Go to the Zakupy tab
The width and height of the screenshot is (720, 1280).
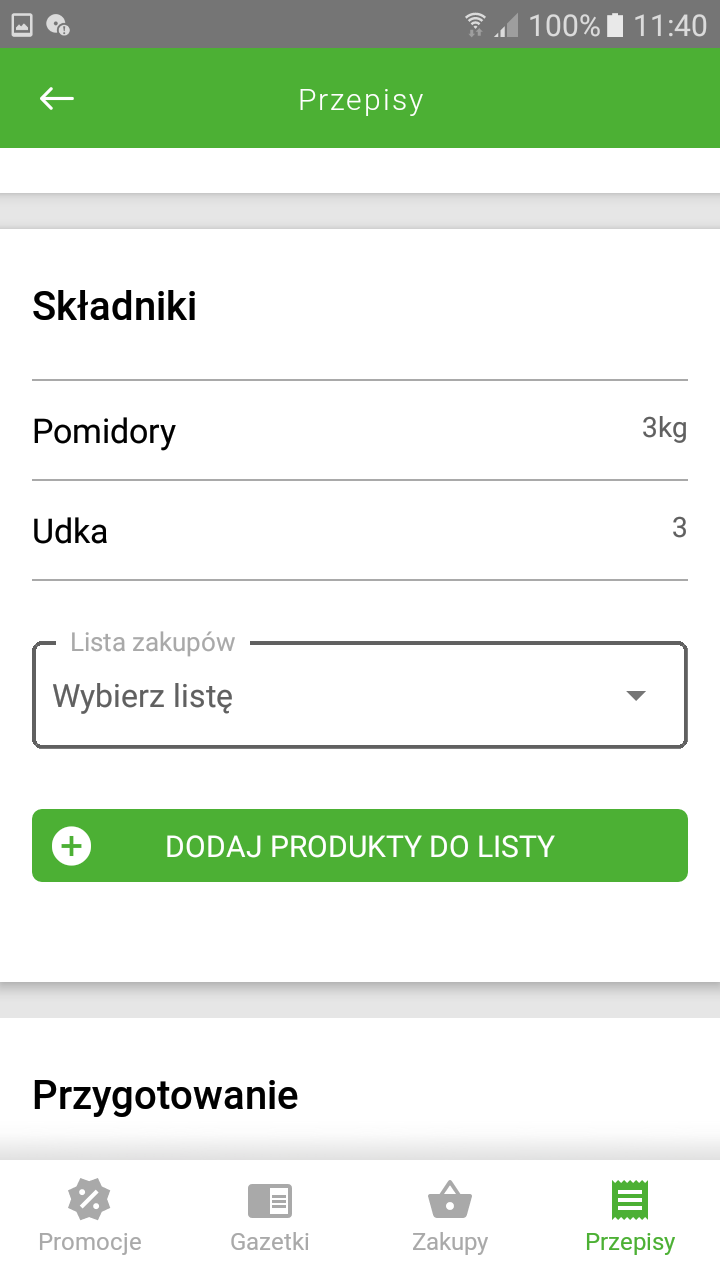tap(450, 1218)
